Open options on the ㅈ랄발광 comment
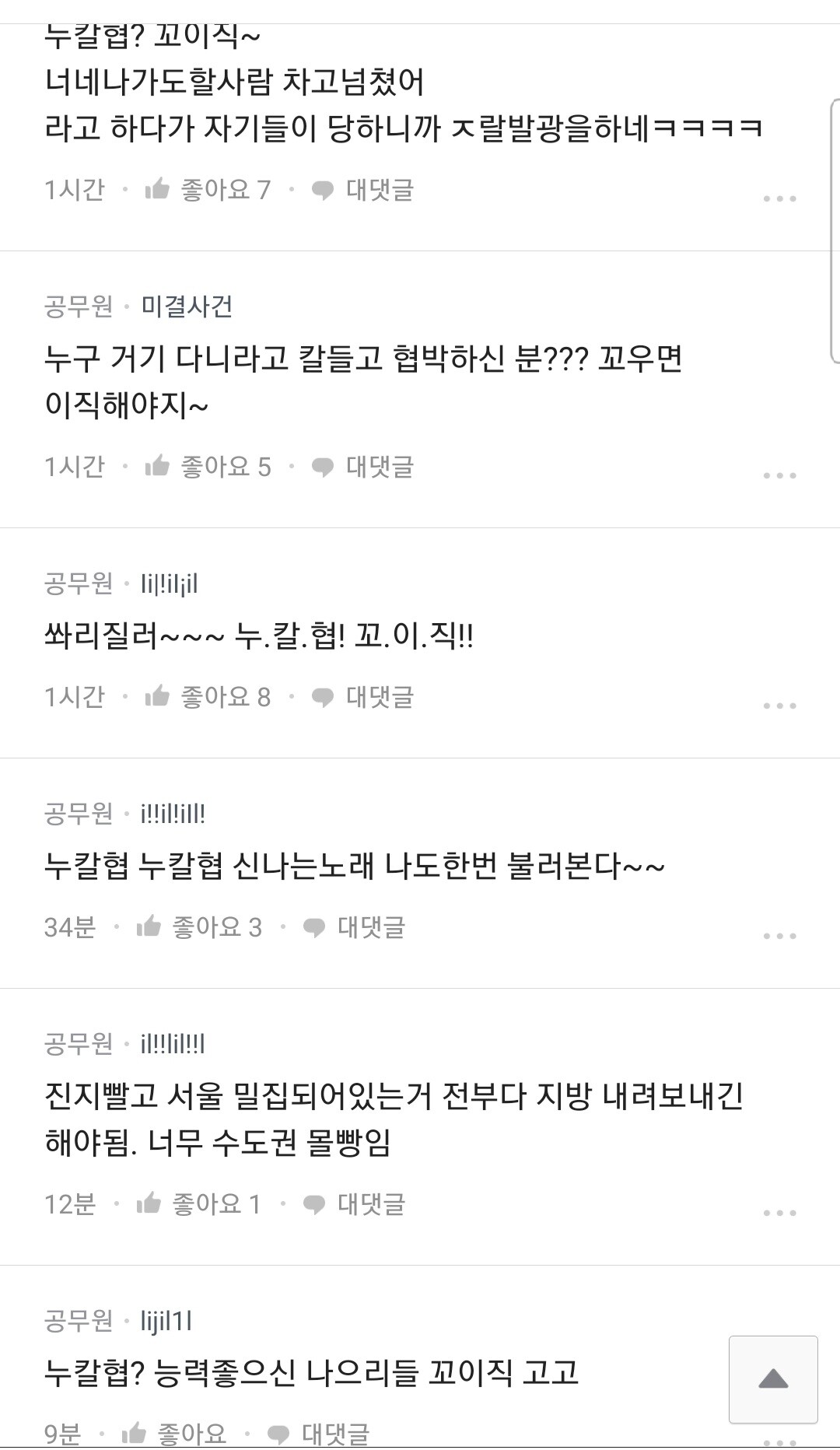The image size is (840, 1450). click(x=779, y=198)
